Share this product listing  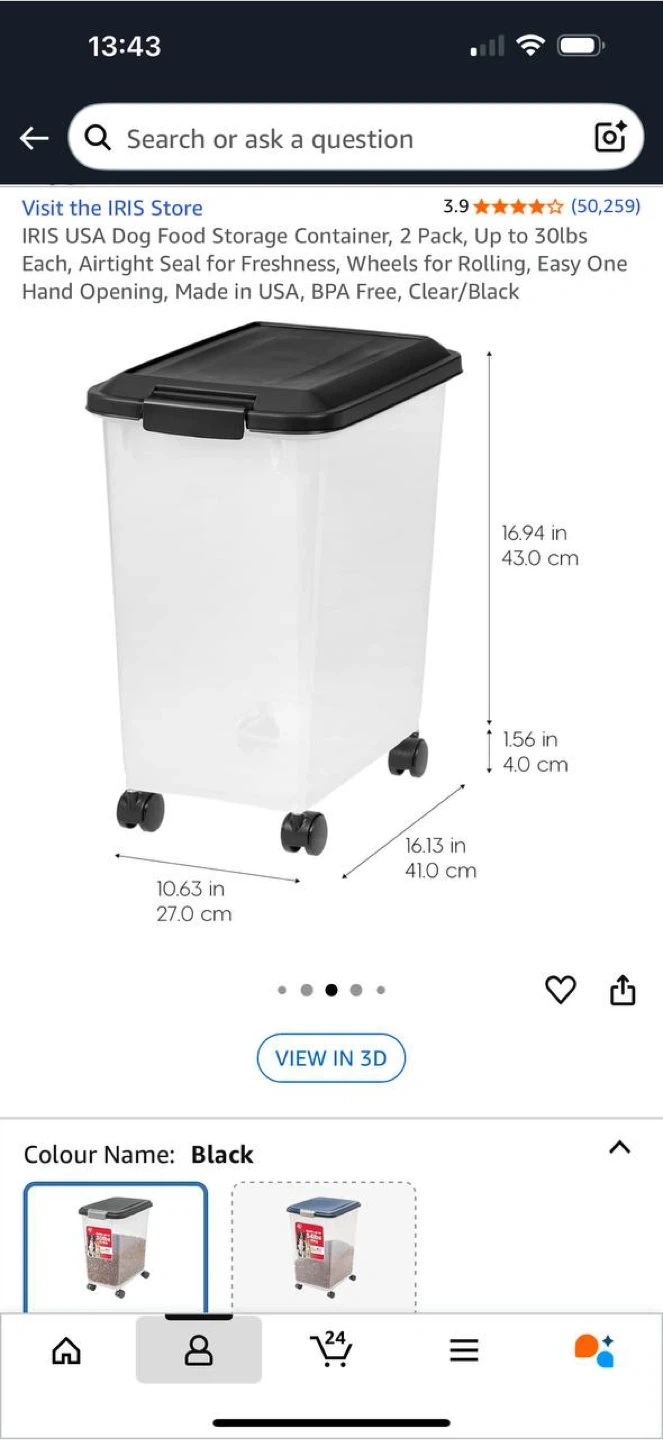[x=622, y=990]
